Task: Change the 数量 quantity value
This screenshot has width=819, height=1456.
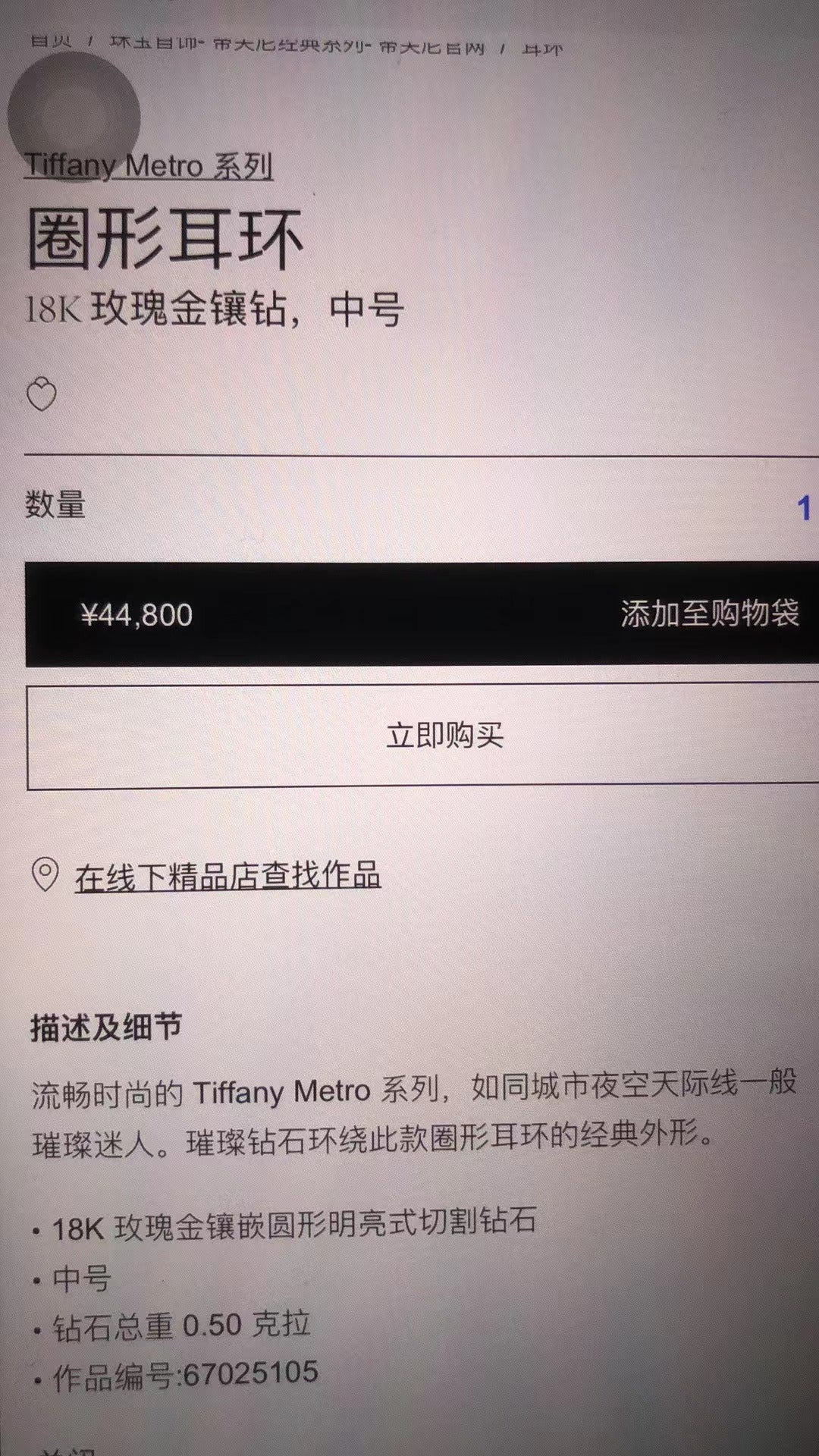Action: (x=803, y=507)
